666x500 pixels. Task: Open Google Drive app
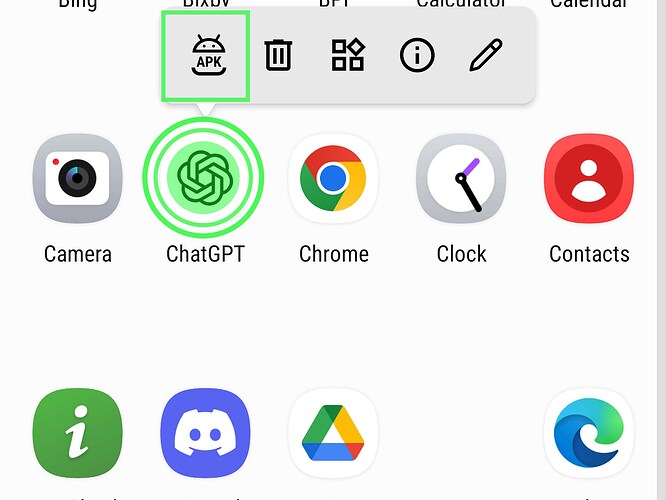pos(333,433)
